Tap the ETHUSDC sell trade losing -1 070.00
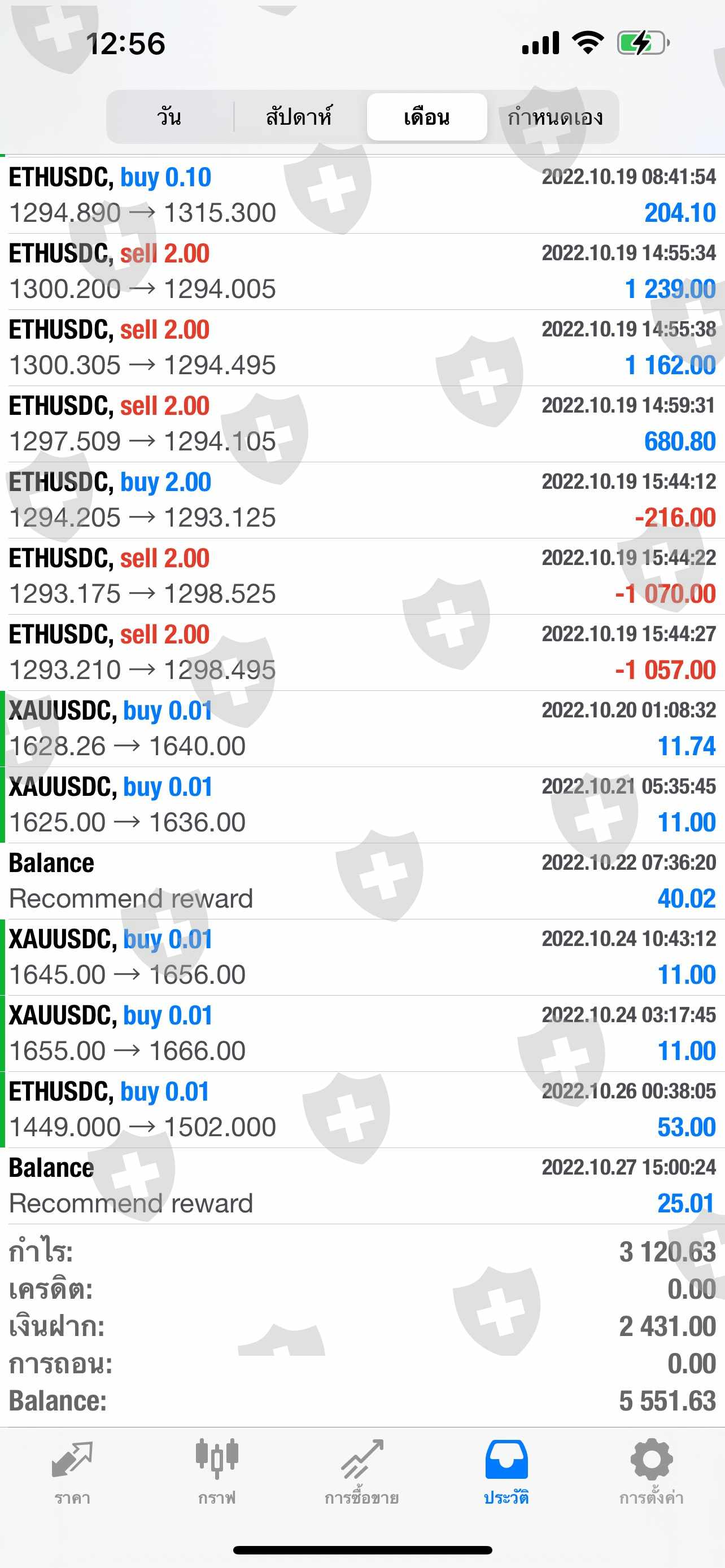 tap(362, 576)
